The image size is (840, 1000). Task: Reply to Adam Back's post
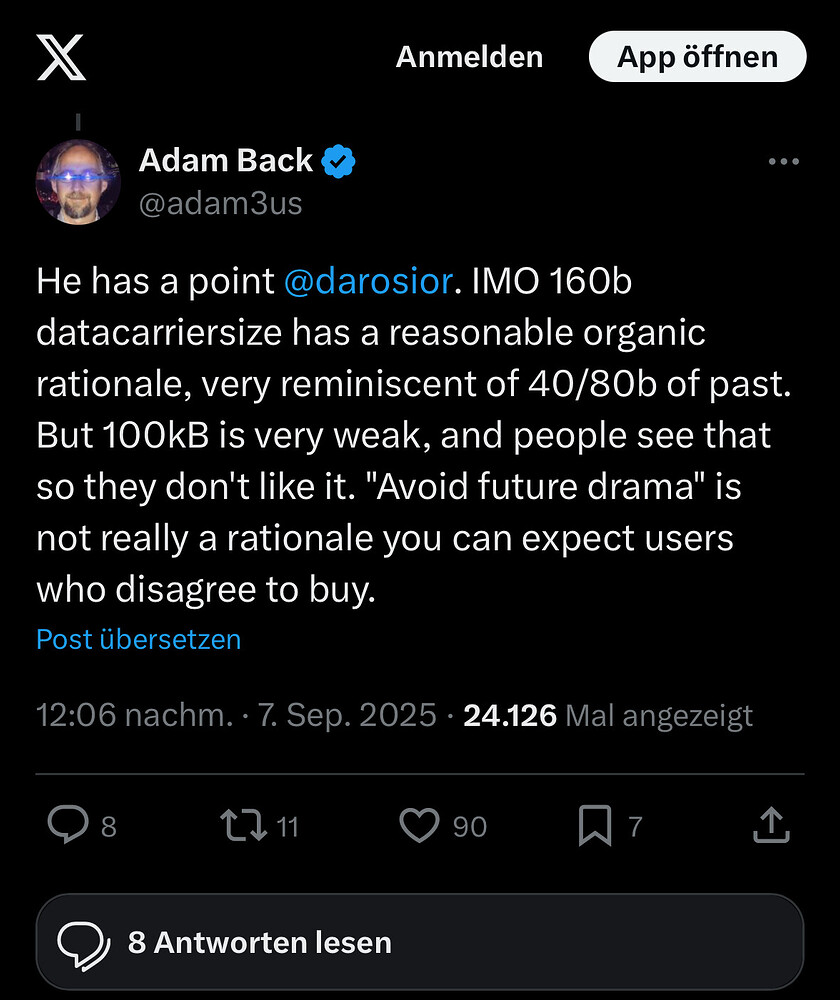point(70,826)
